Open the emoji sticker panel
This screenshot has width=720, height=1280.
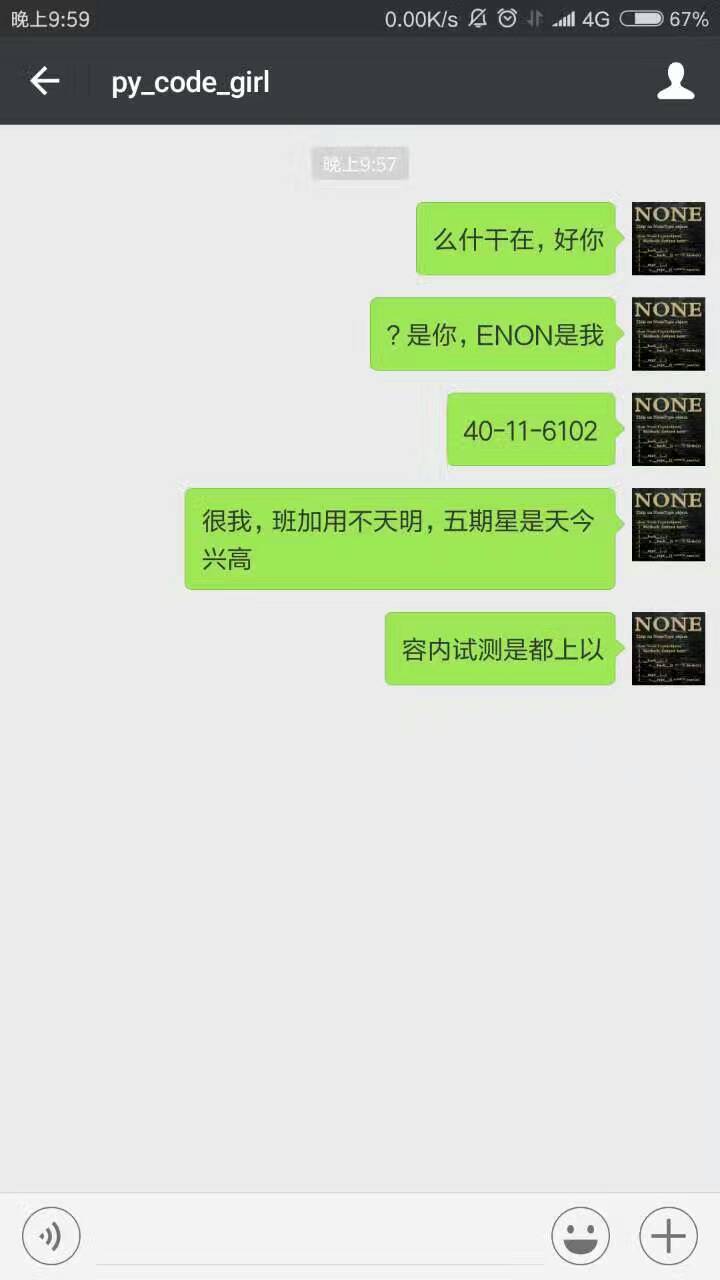coord(580,1236)
